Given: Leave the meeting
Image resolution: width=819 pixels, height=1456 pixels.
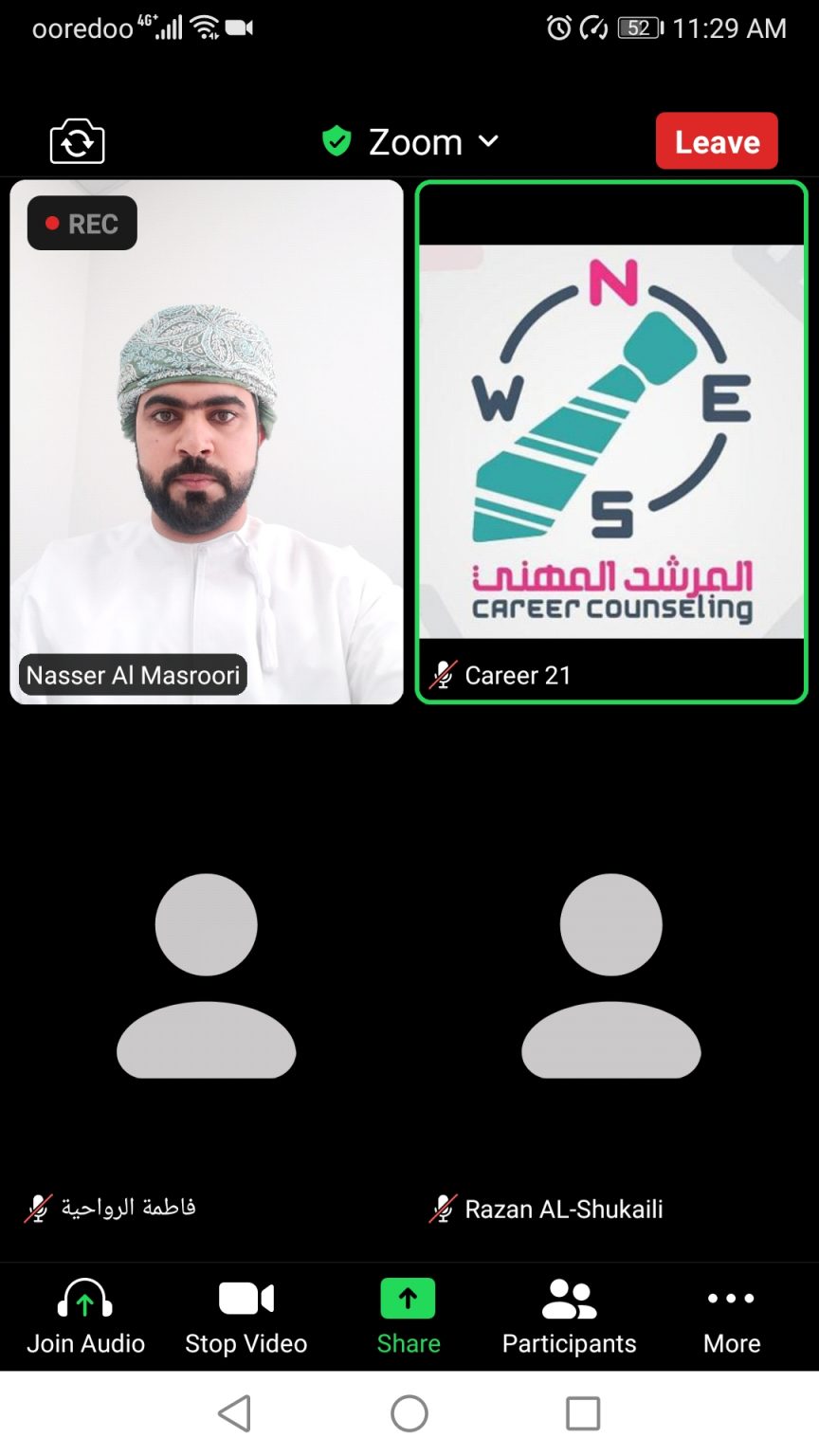Looking at the screenshot, I should pyautogui.click(x=717, y=141).
